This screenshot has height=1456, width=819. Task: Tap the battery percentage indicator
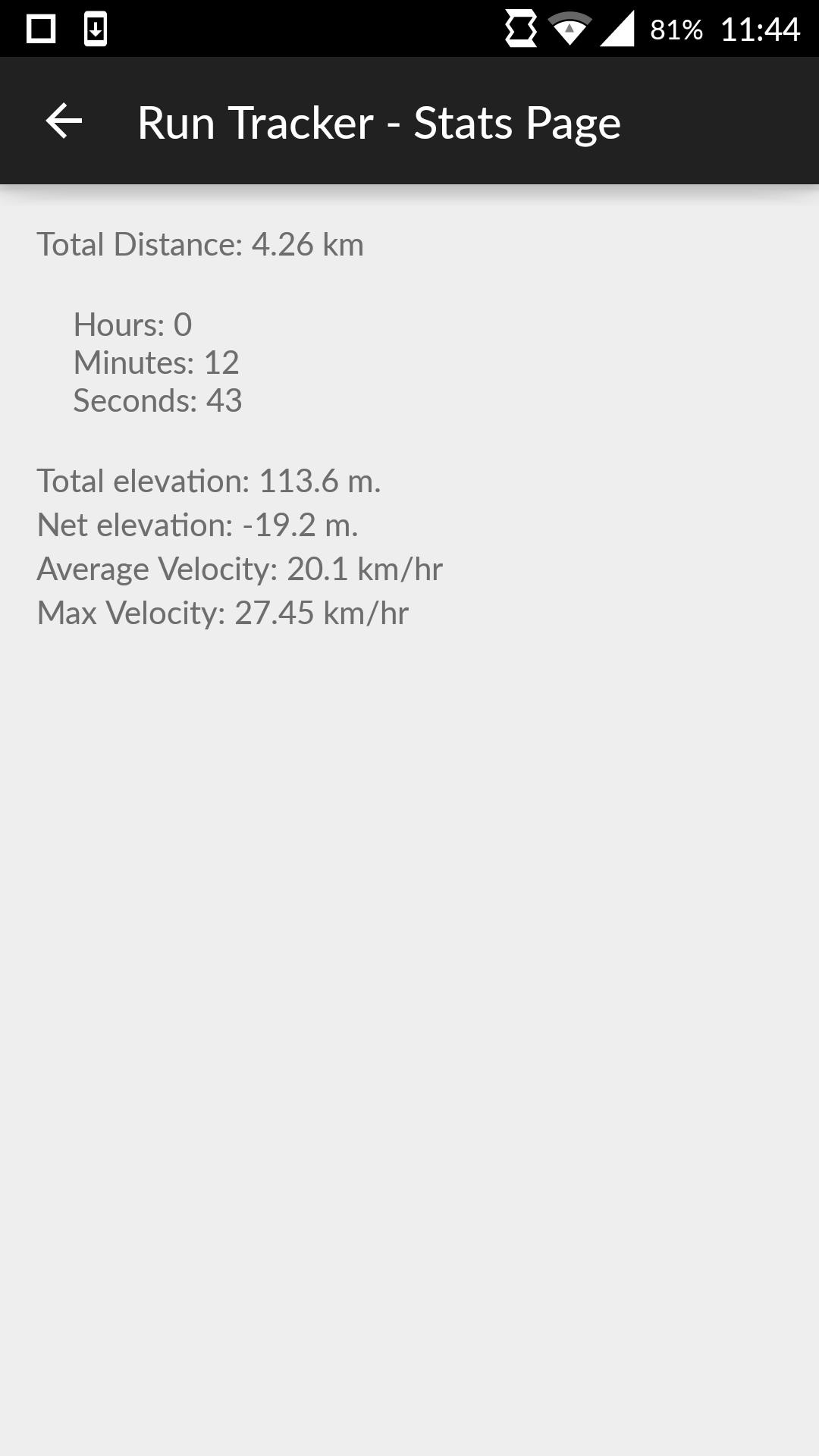tap(674, 30)
